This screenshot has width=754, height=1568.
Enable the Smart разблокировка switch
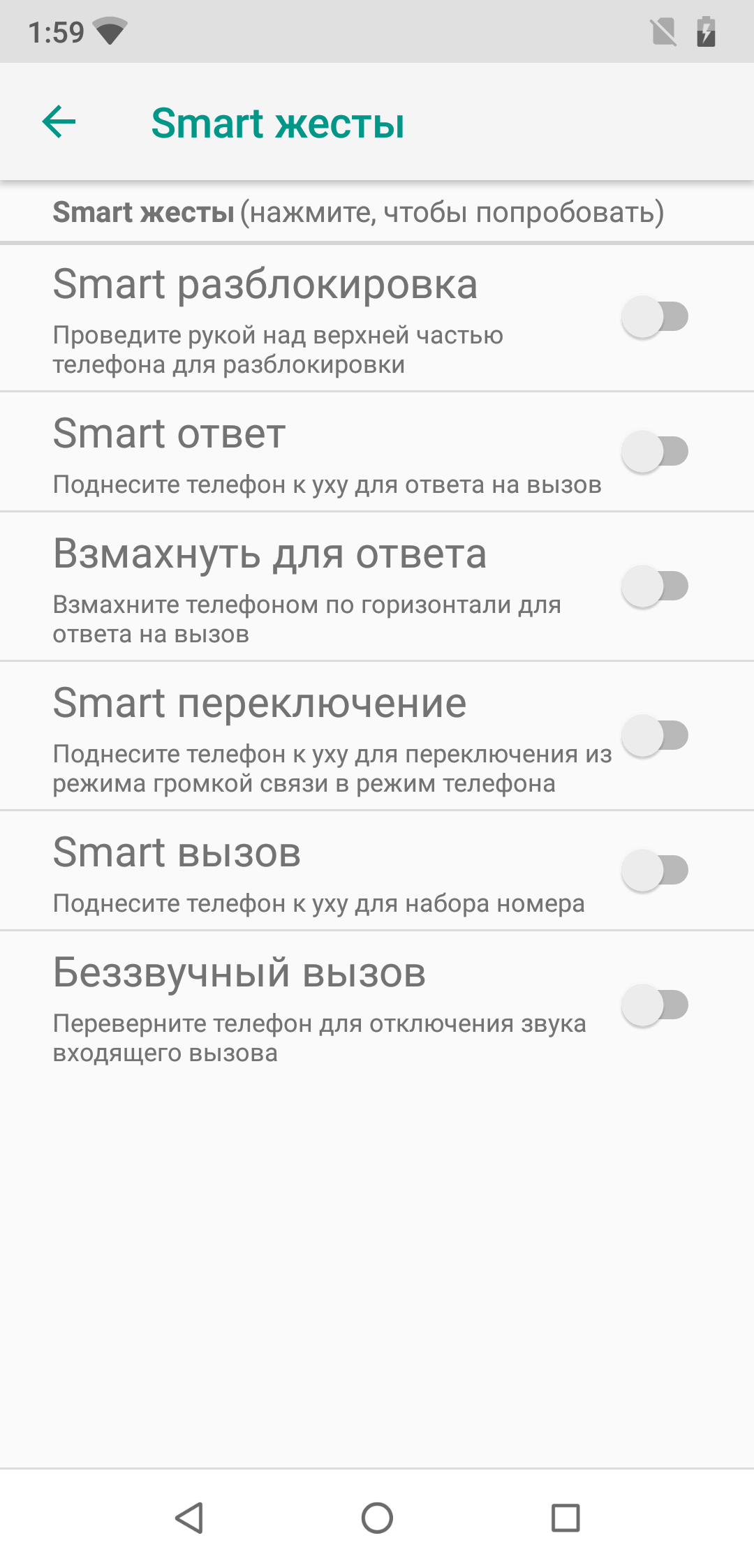[655, 317]
